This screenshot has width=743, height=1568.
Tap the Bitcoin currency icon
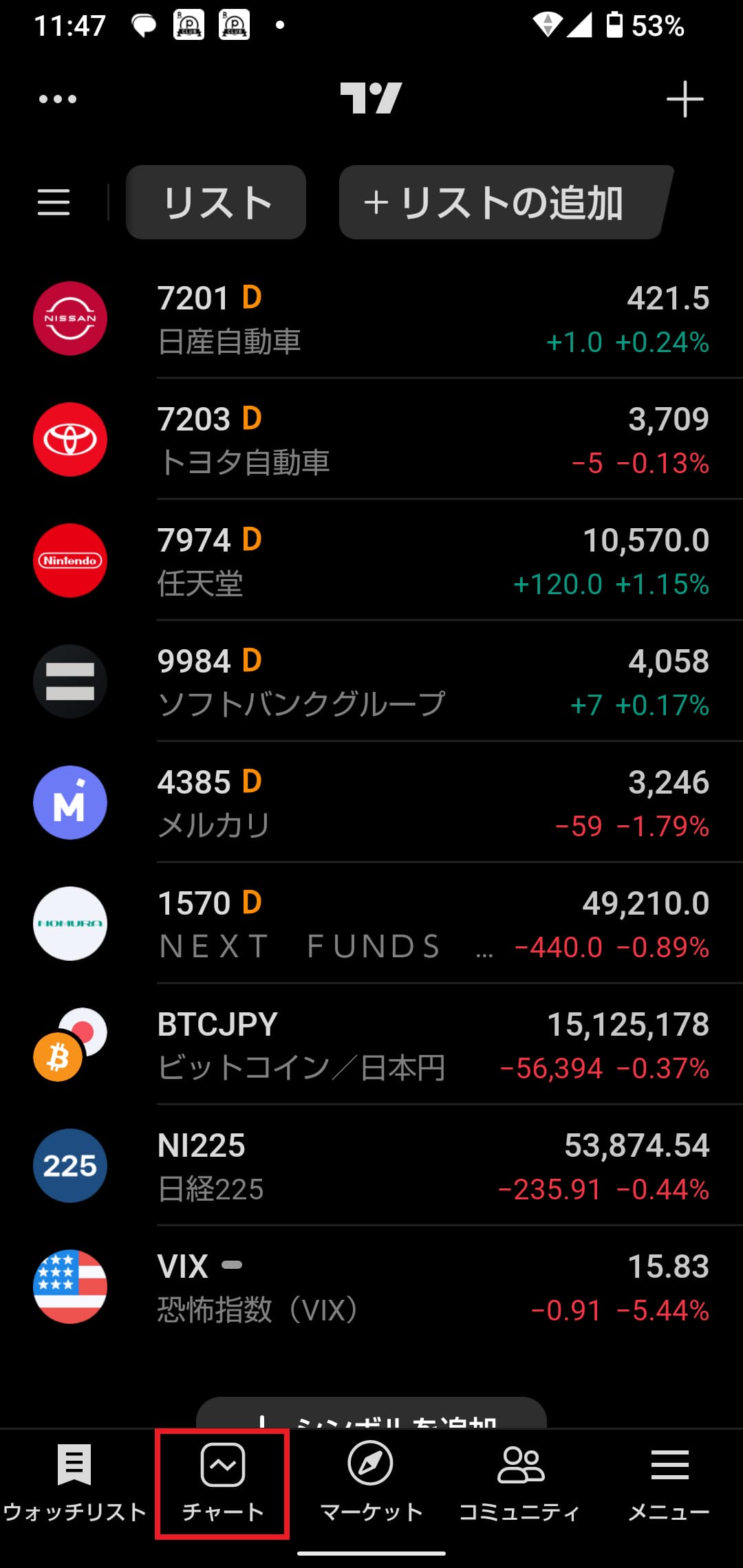coord(58,1056)
